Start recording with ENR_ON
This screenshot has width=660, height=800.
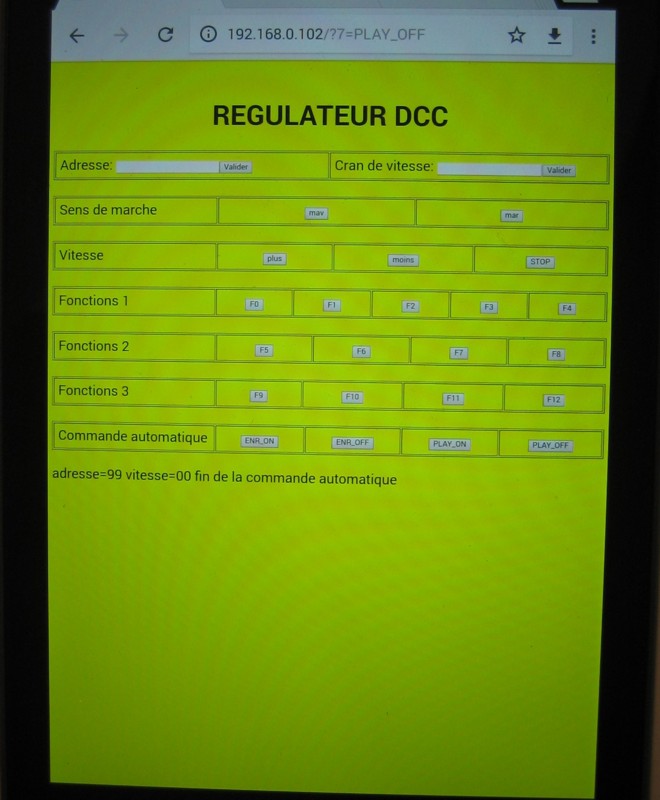point(259,441)
